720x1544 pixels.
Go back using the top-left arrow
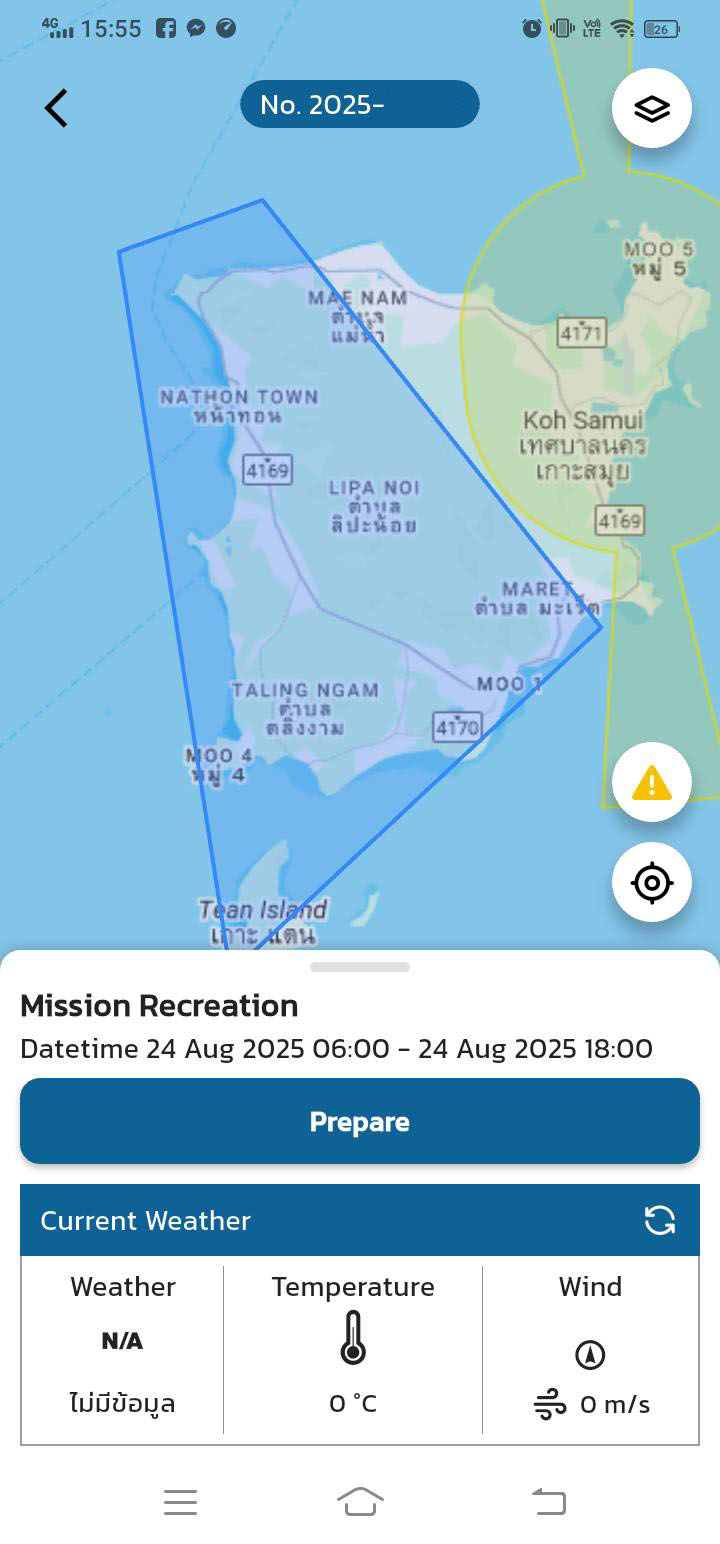point(56,108)
